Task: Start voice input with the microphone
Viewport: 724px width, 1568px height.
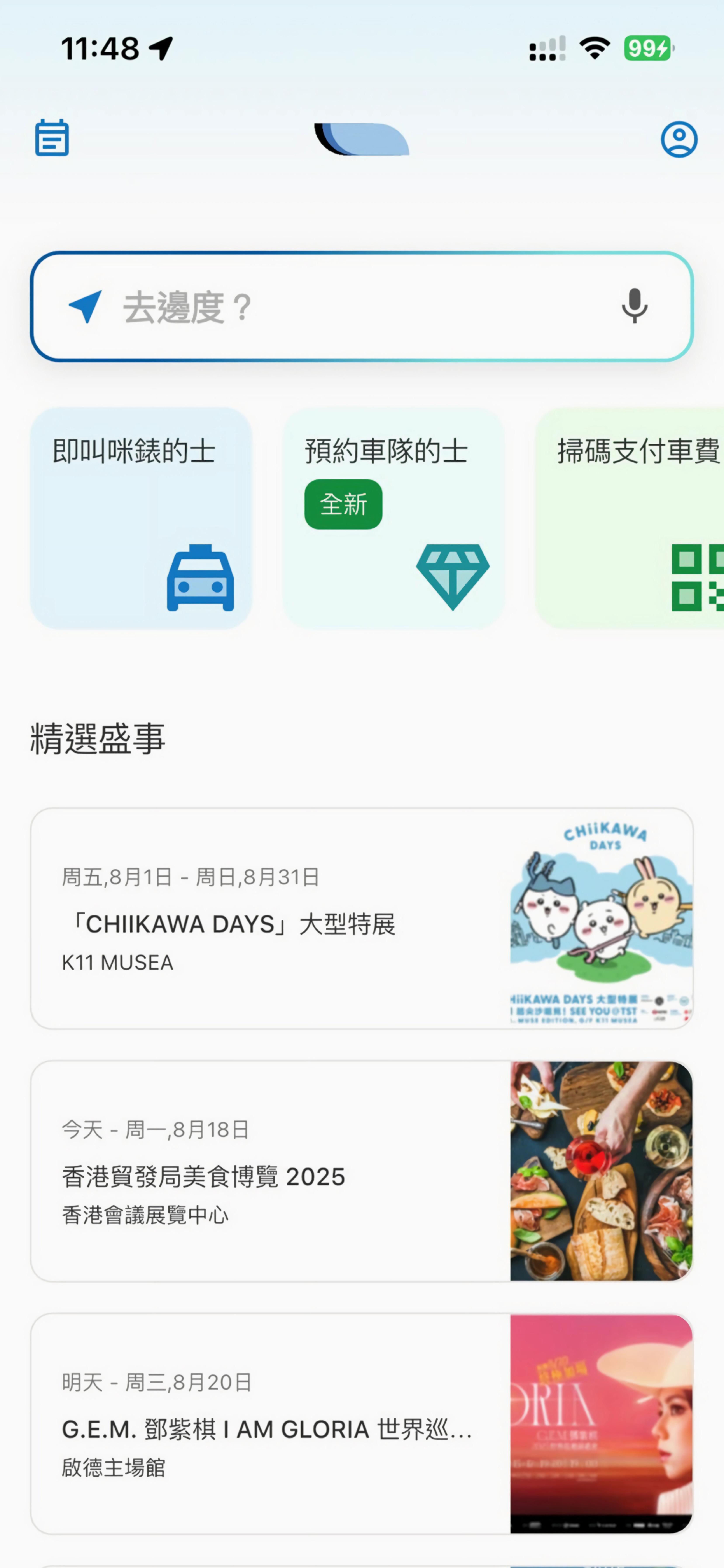Action: point(634,306)
